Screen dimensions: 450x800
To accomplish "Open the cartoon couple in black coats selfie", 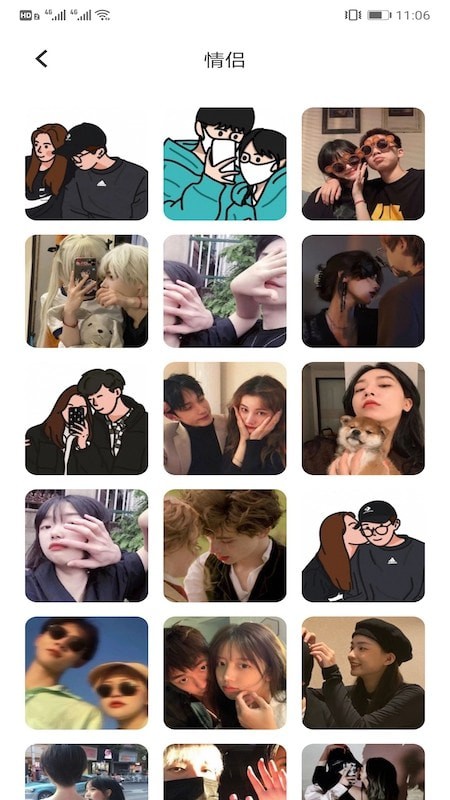I will coord(86,418).
